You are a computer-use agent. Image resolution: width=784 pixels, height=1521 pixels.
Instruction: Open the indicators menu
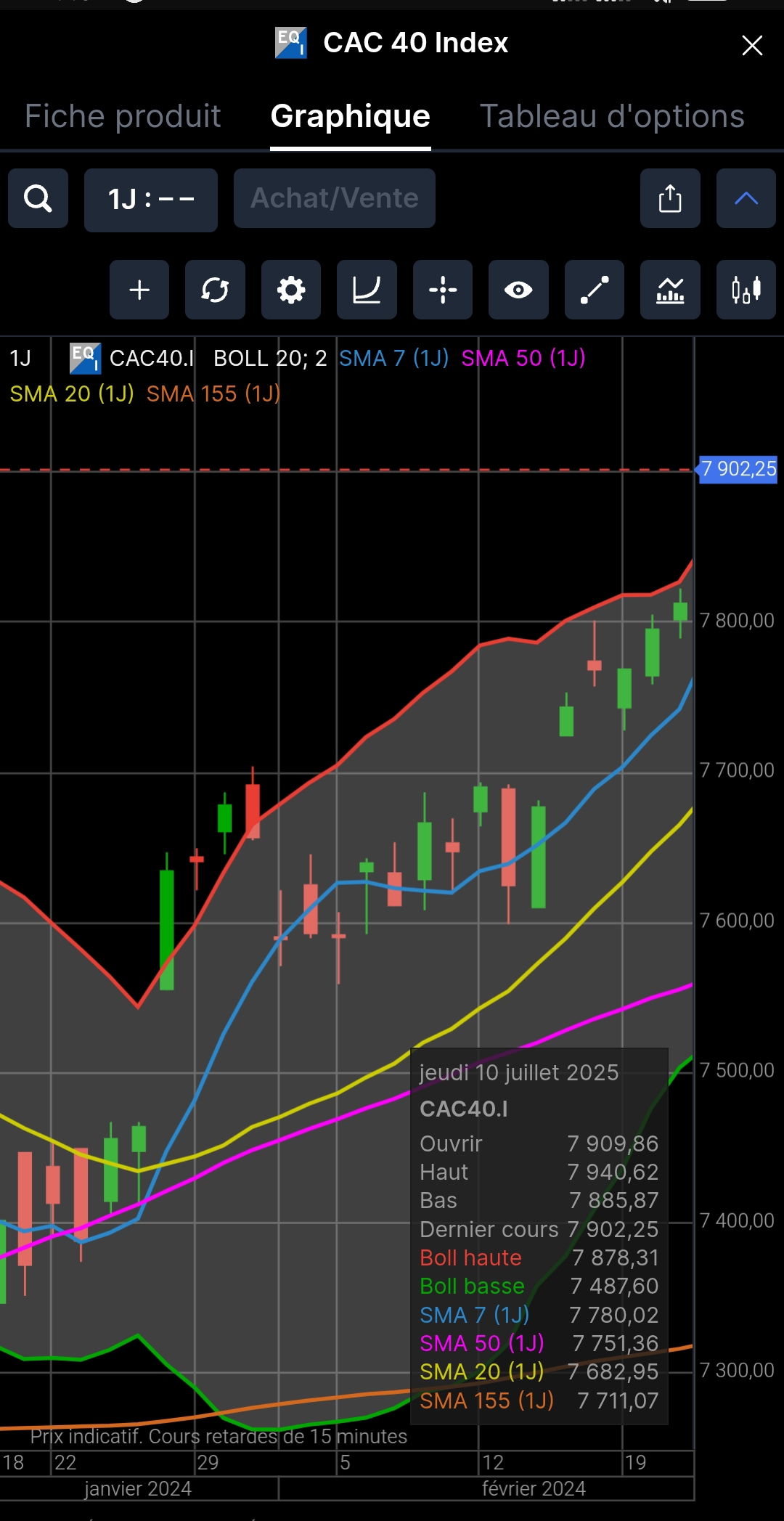click(x=670, y=290)
